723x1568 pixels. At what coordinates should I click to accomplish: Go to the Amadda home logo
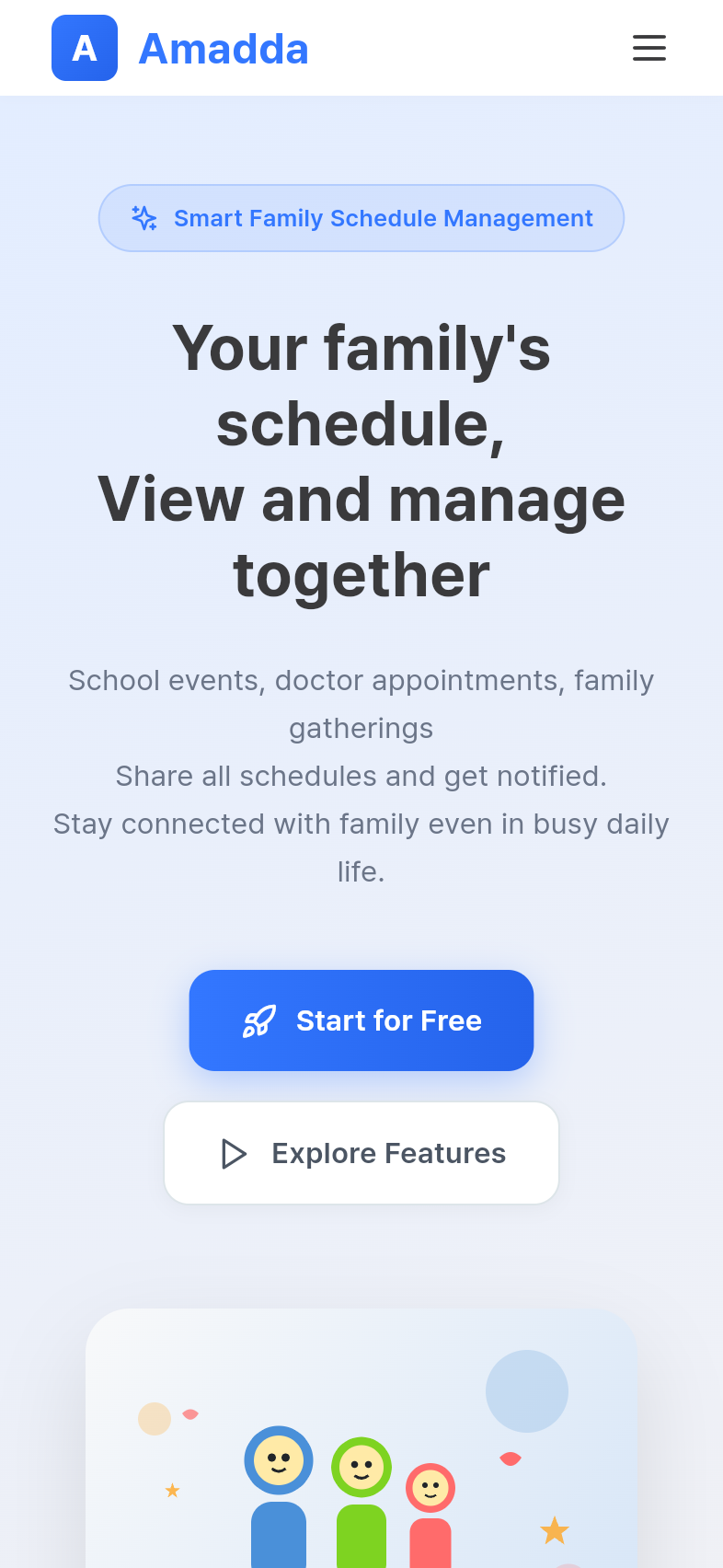[x=180, y=48]
